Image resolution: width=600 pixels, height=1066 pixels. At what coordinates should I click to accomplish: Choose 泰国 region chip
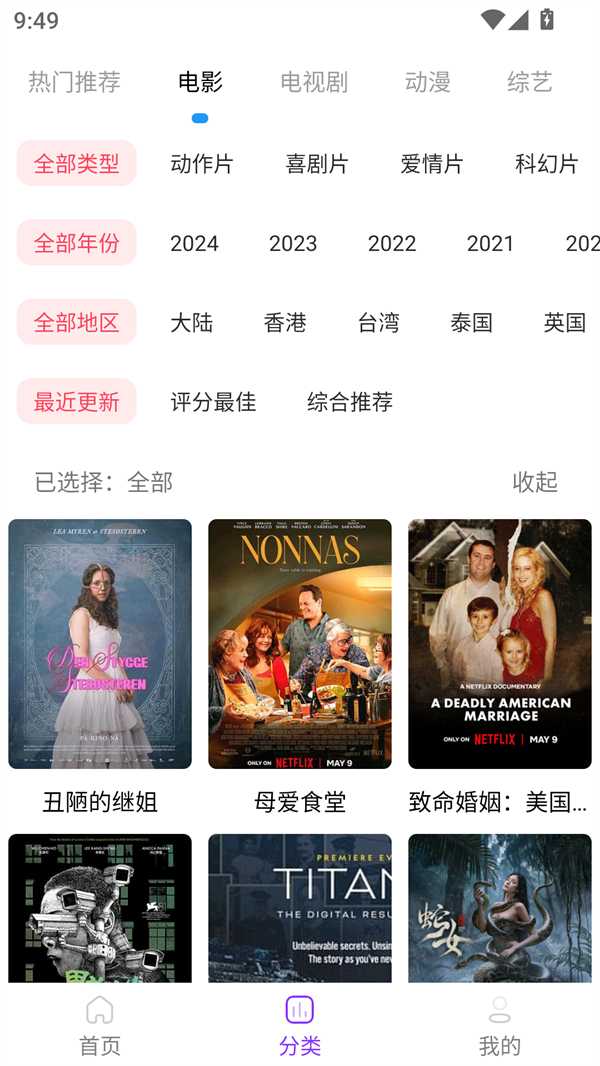tap(471, 322)
